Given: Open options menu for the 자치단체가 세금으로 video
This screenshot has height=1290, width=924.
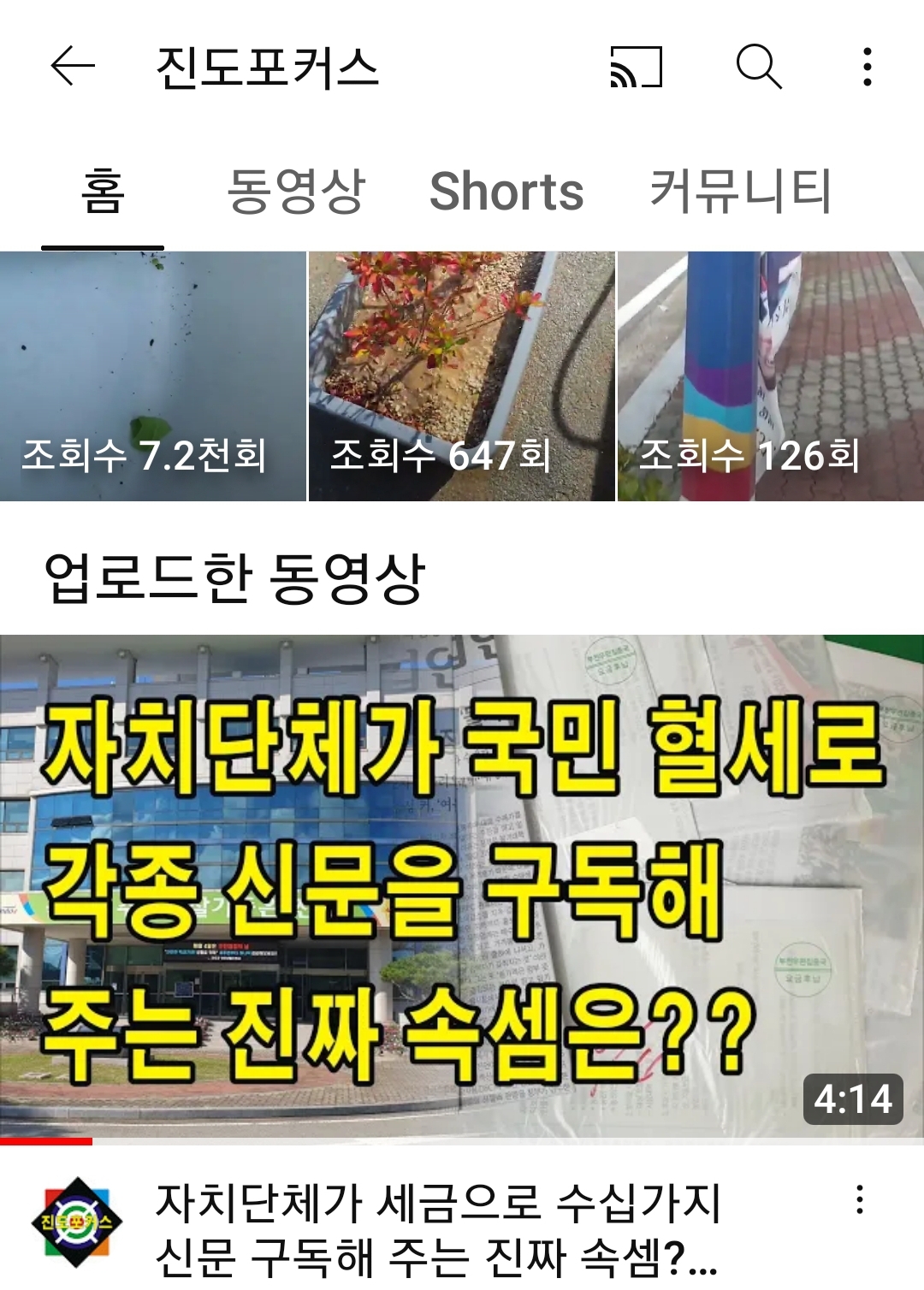Looking at the screenshot, I should click(860, 1200).
